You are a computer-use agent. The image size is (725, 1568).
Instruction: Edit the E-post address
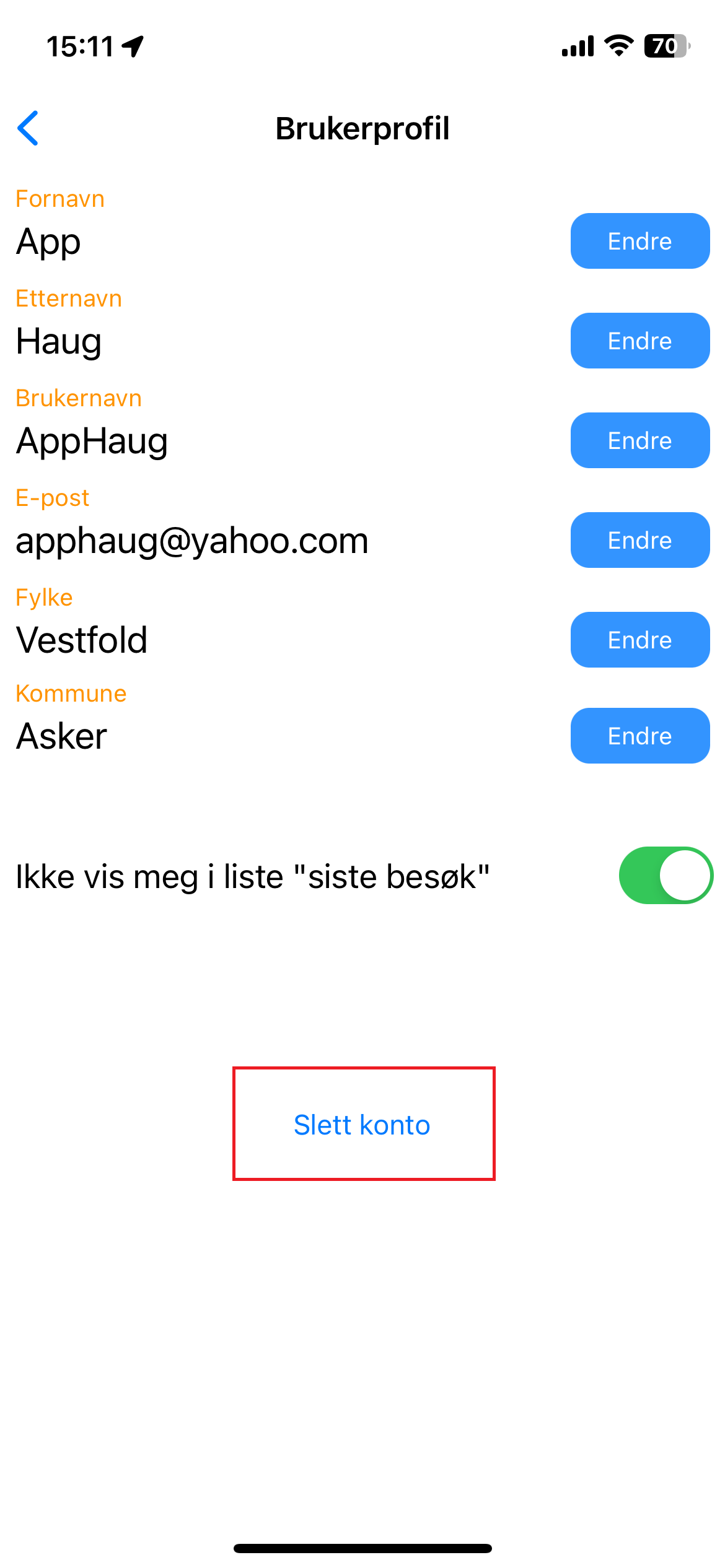[x=639, y=540]
